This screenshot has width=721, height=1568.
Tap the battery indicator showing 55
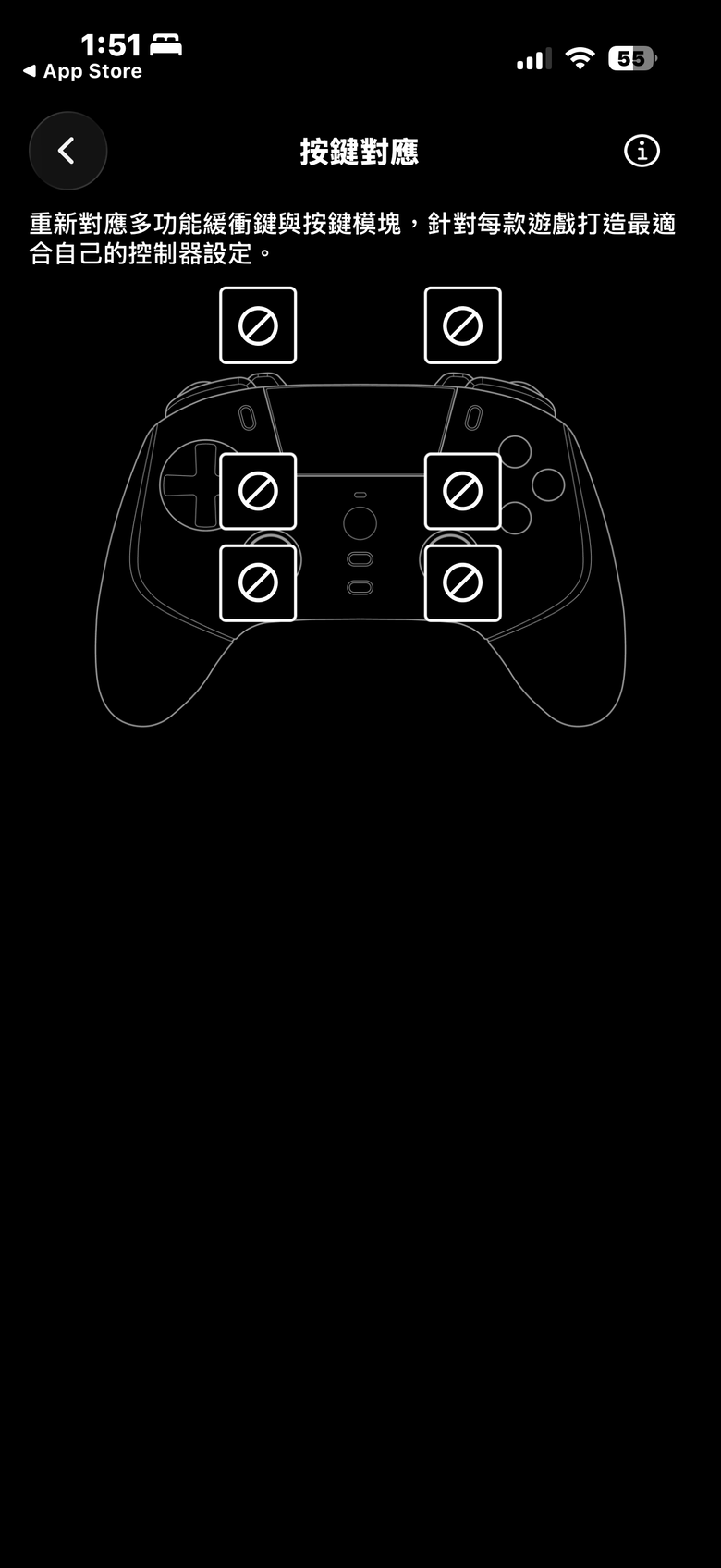[631, 57]
